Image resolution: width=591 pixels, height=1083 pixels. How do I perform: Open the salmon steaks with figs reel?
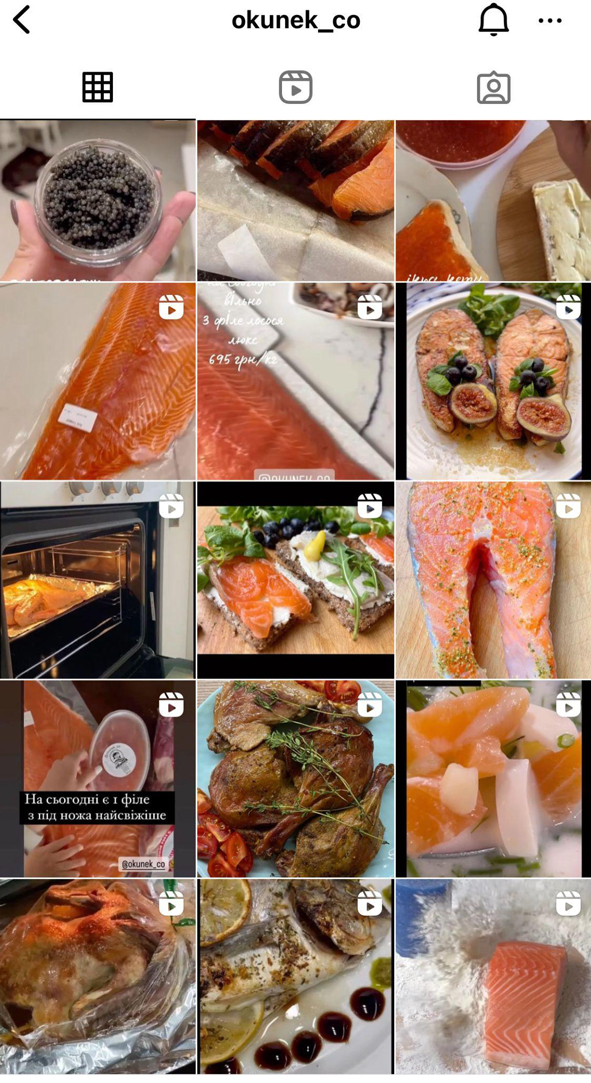(493, 381)
